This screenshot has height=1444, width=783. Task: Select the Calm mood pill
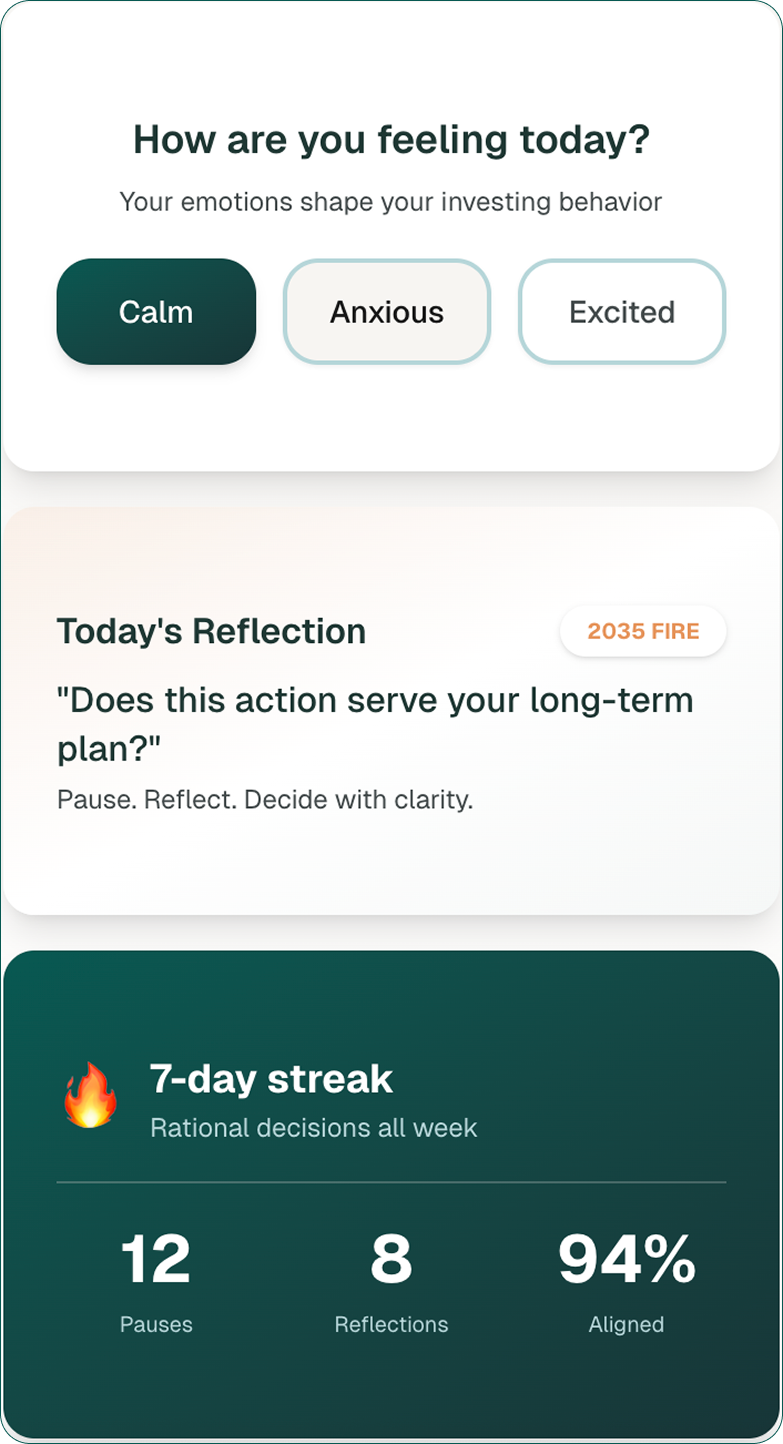(x=155, y=311)
